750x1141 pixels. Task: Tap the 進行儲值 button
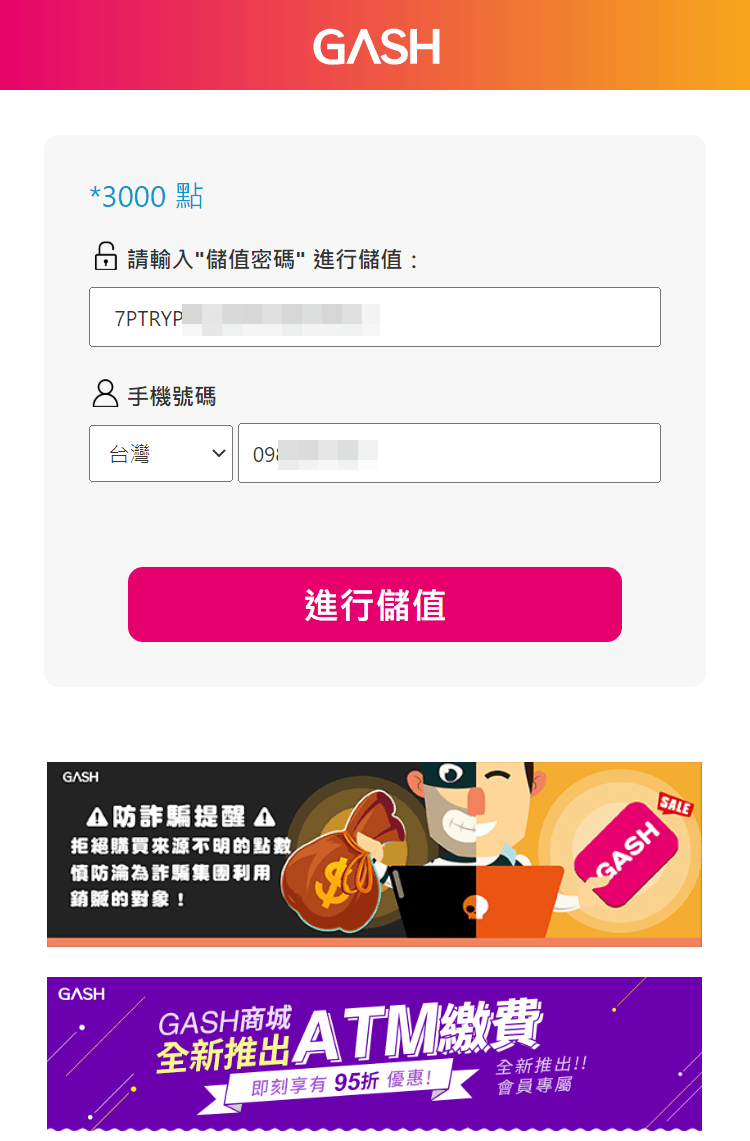pos(374,605)
